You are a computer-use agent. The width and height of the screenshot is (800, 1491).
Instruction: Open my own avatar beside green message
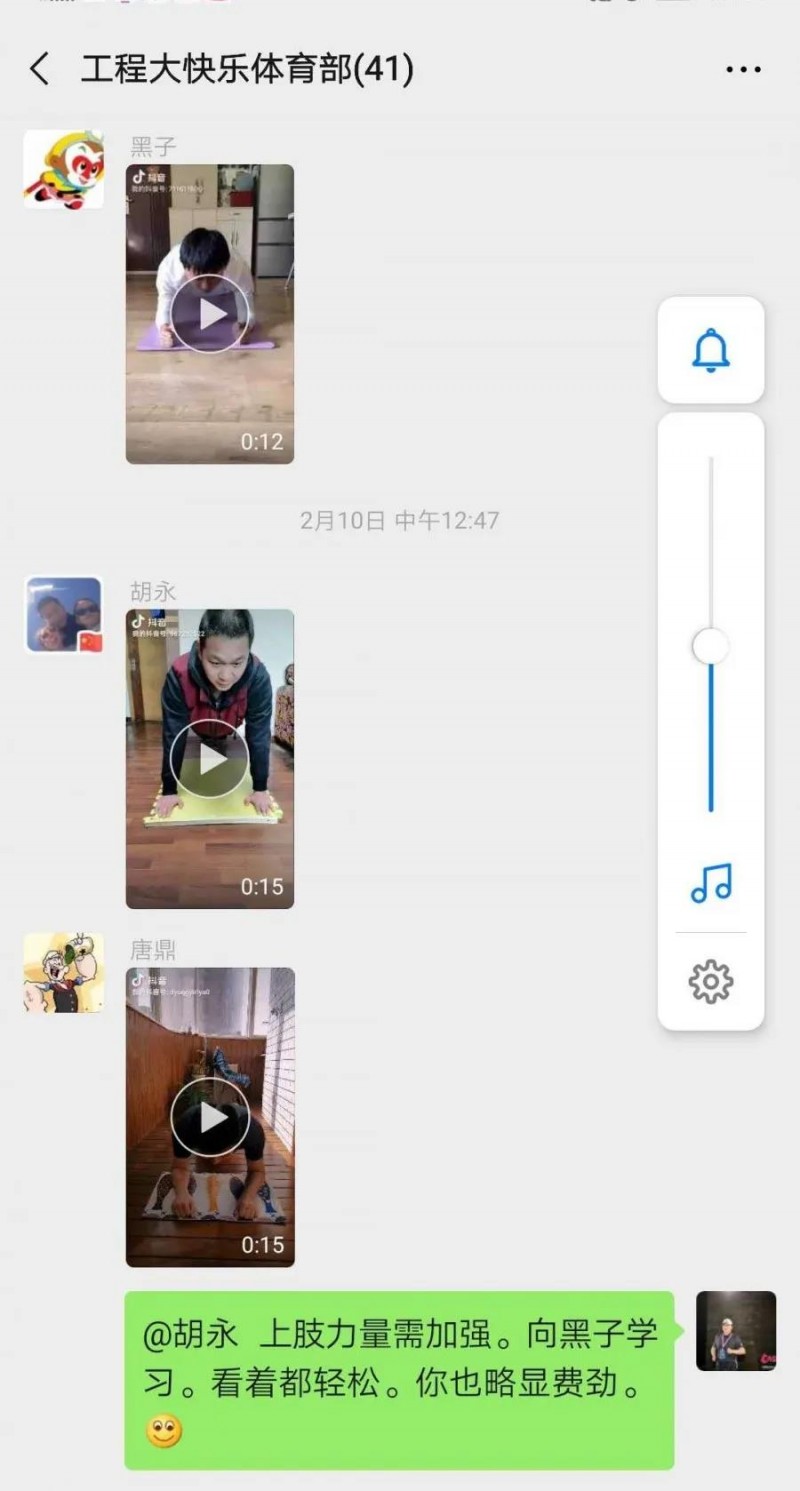(736, 1331)
